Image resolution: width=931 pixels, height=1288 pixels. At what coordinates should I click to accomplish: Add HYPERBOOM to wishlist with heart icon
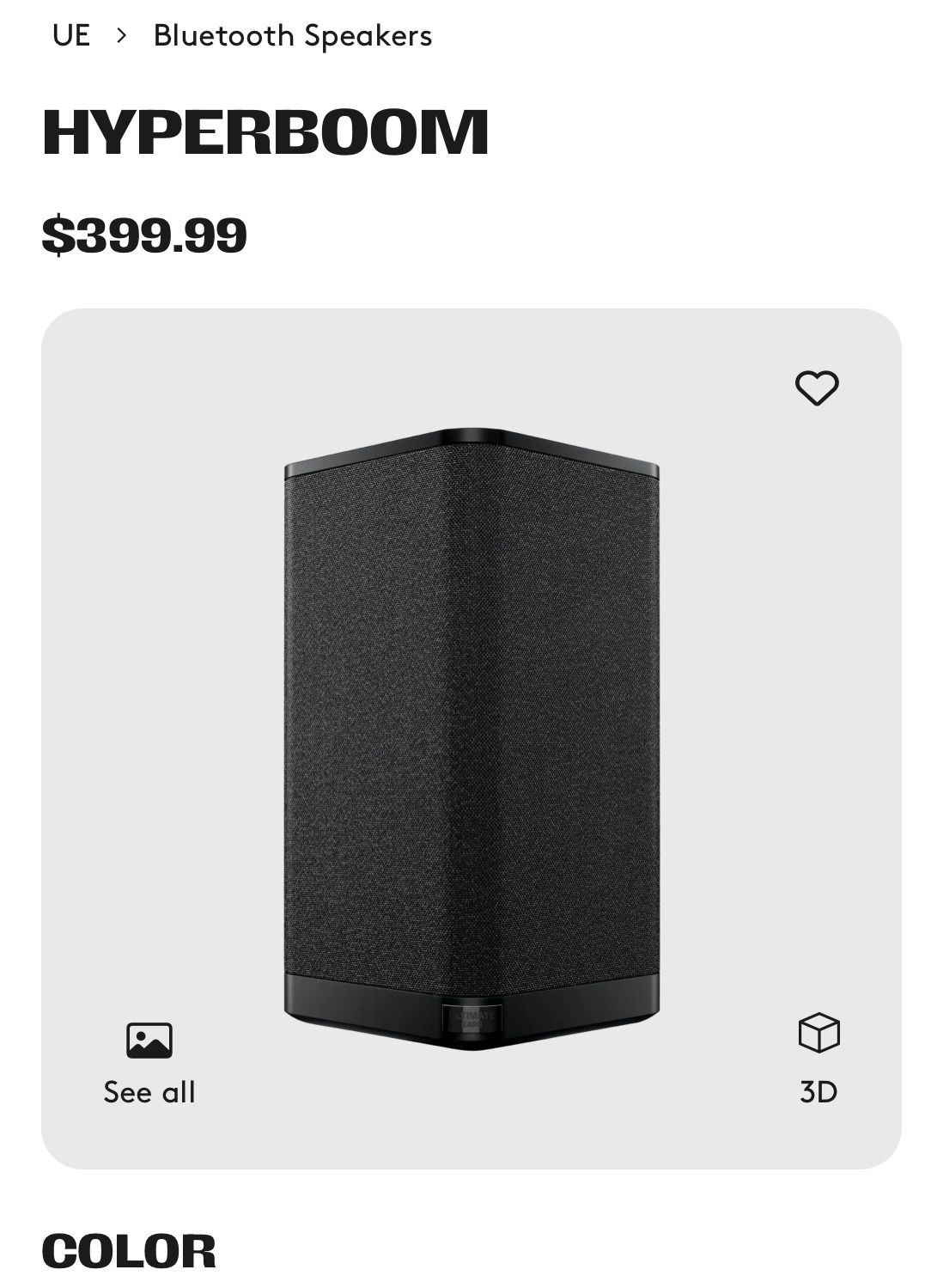click(x=816, y=388)
